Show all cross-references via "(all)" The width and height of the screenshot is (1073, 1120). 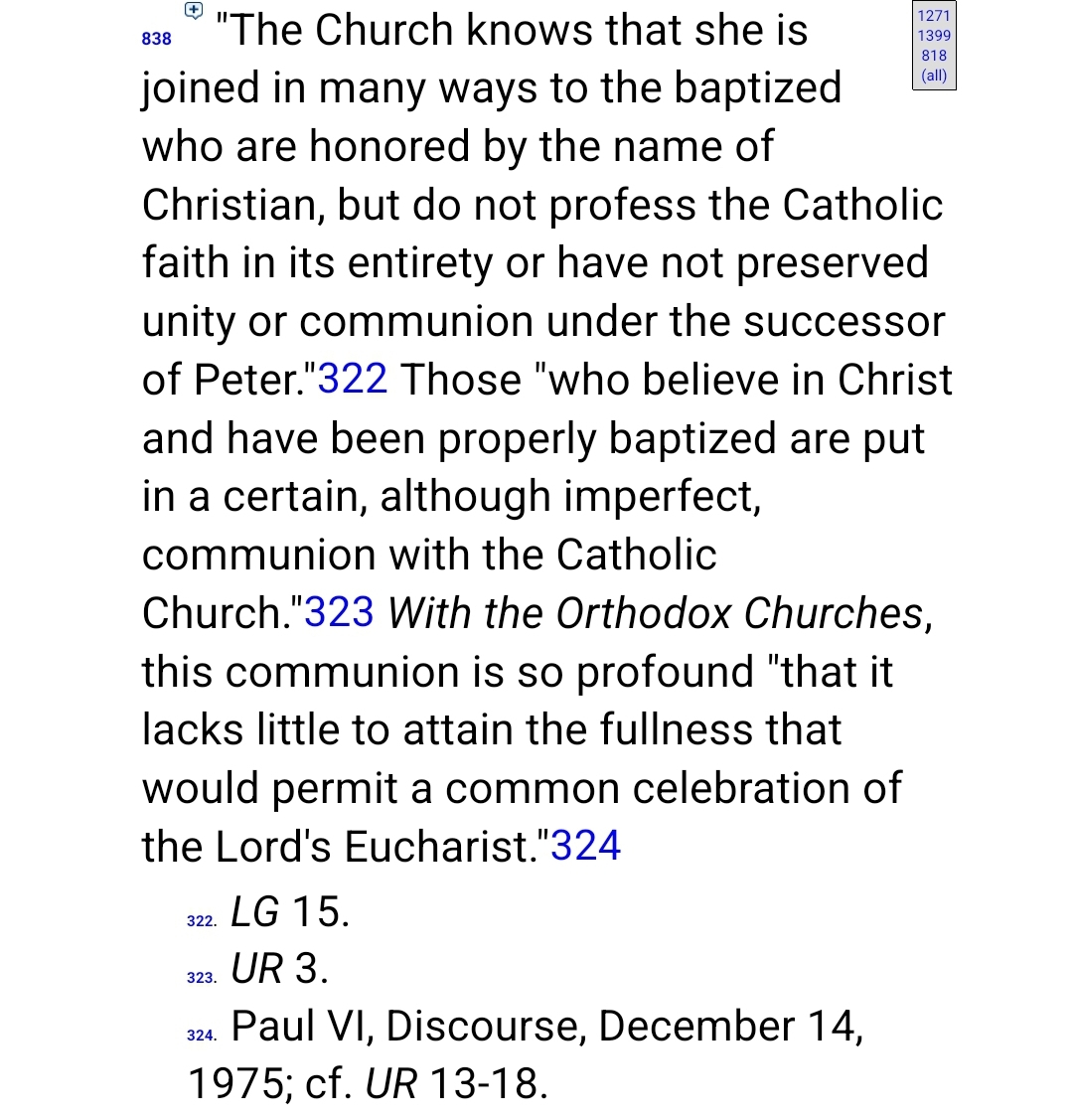pos(934,76)
